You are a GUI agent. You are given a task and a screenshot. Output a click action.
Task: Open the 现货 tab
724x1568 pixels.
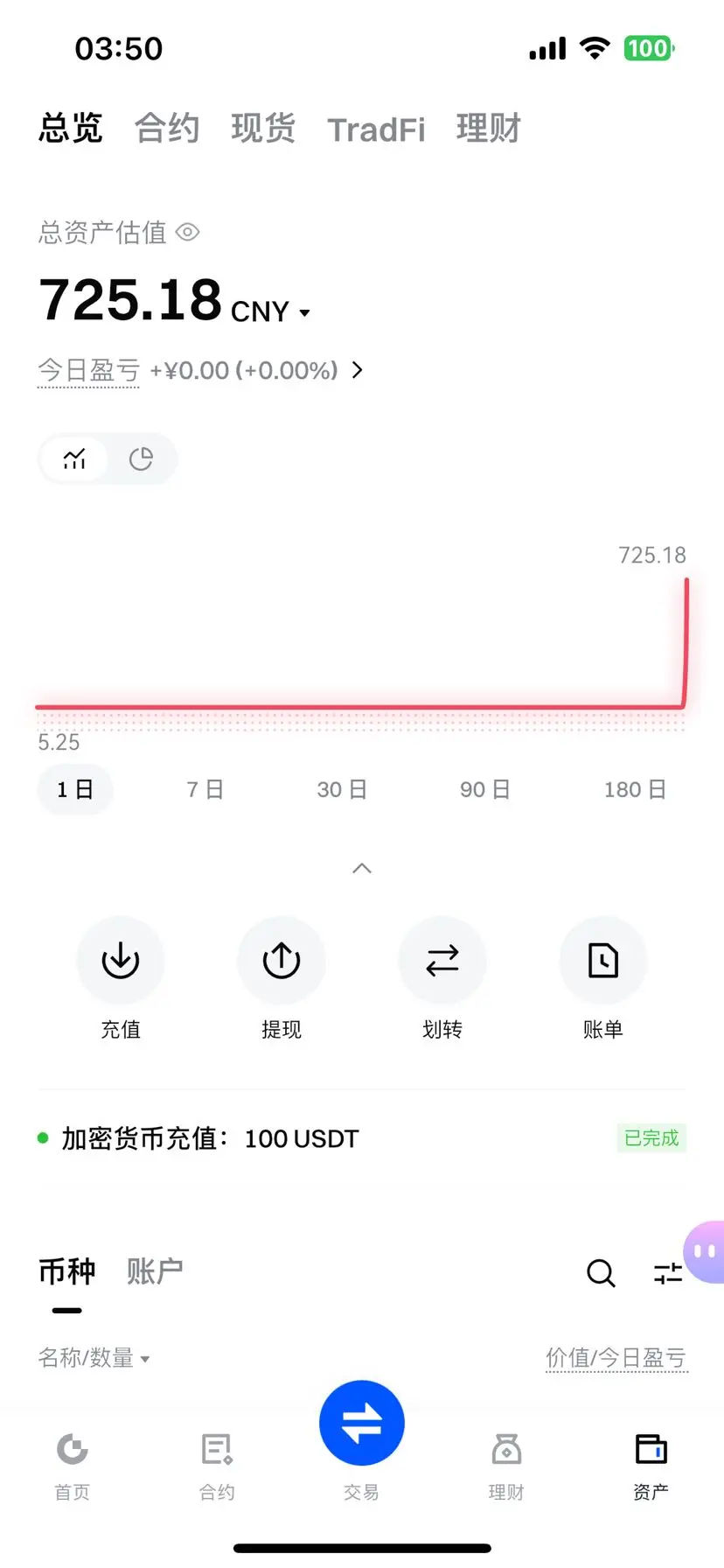[x=263, y=129]
